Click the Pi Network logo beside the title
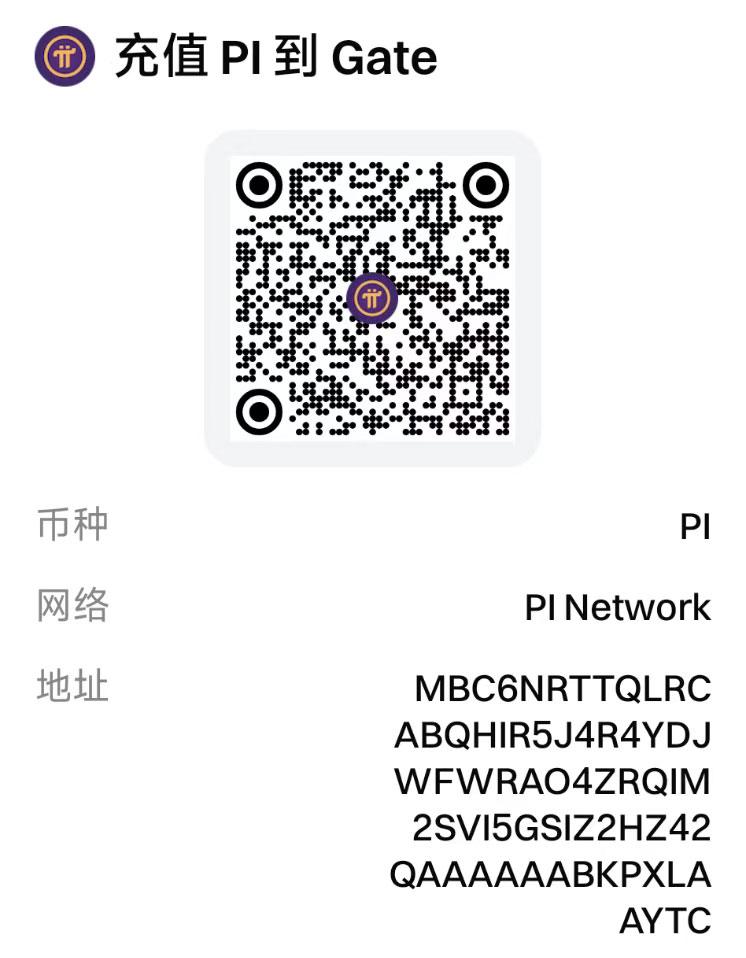Screen dimensions: 746x958 pyautogui.click(x=62, y=59)
